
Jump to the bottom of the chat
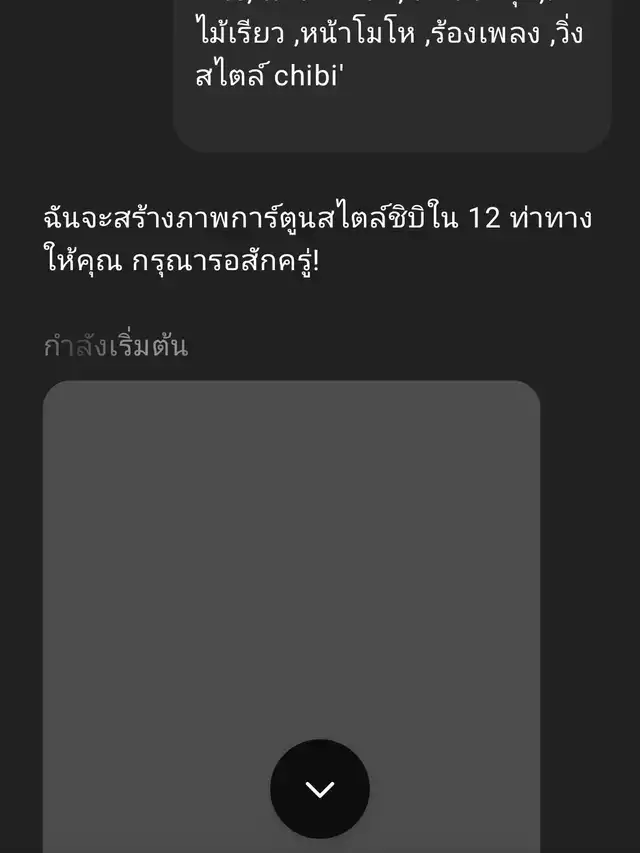click(x=319, y=789)
